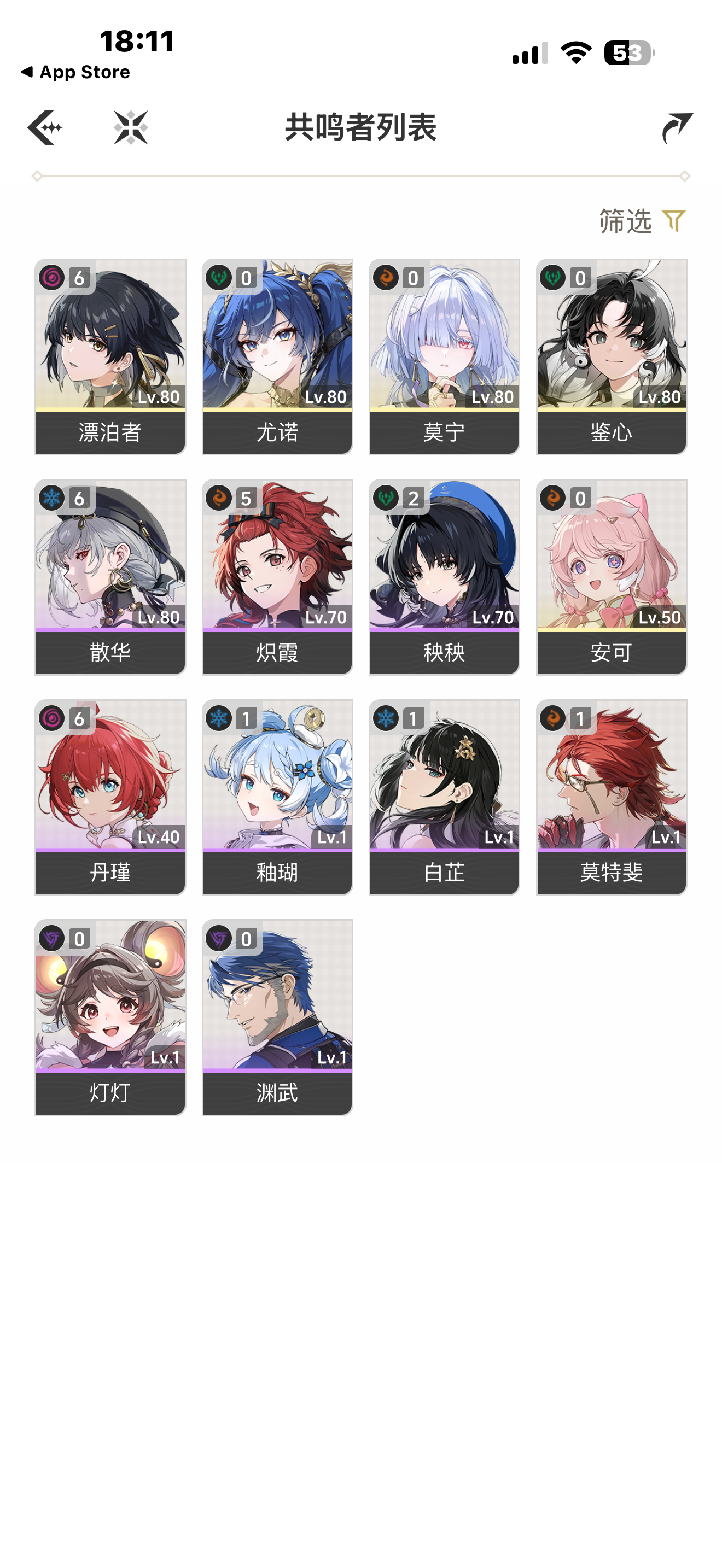Open 炽霞 resonator card
Image resolution: width=722 pixels, height=1568 pixels.
click(277, 577)
